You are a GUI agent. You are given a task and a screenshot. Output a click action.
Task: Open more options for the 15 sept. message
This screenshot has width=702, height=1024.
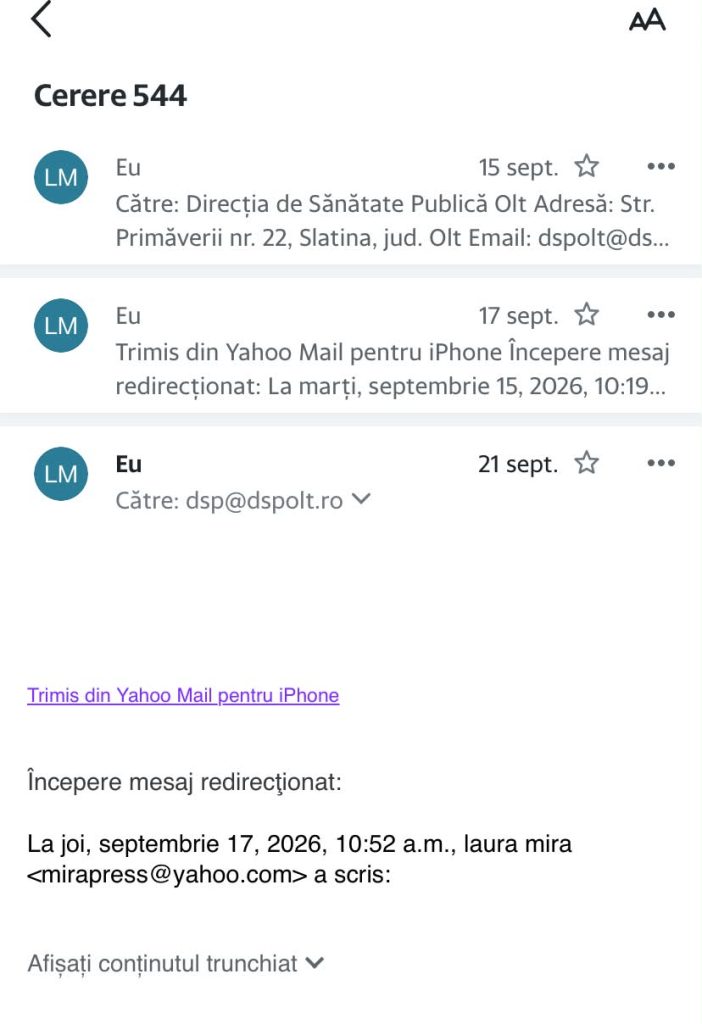[661, 167]
